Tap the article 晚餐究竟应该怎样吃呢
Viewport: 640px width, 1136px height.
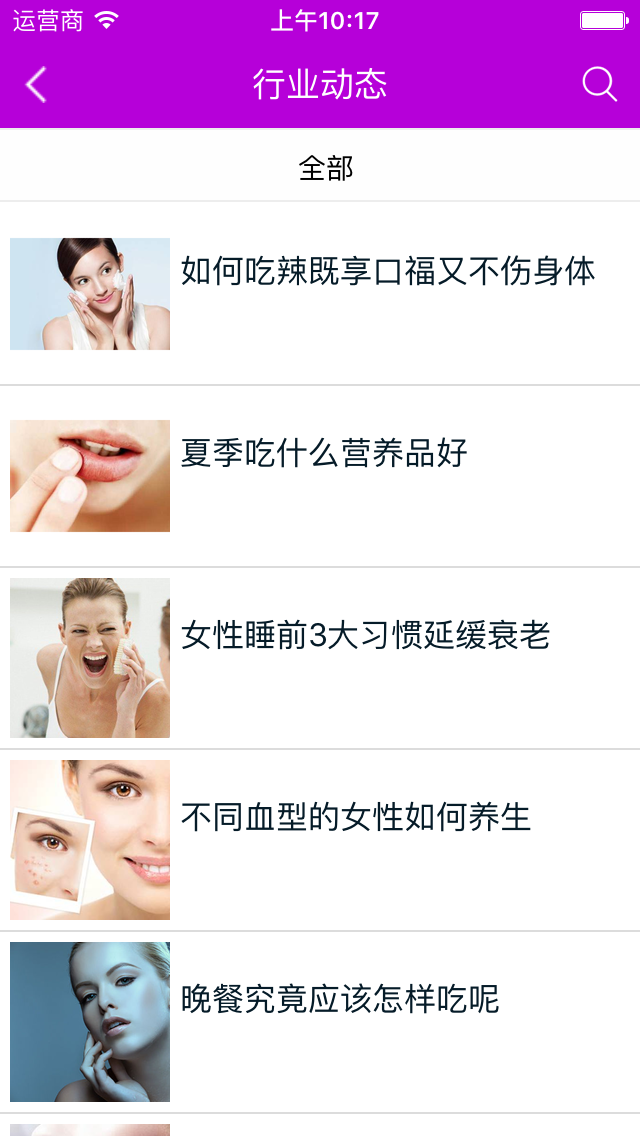pyautogui.click(x=340, y=1000)
